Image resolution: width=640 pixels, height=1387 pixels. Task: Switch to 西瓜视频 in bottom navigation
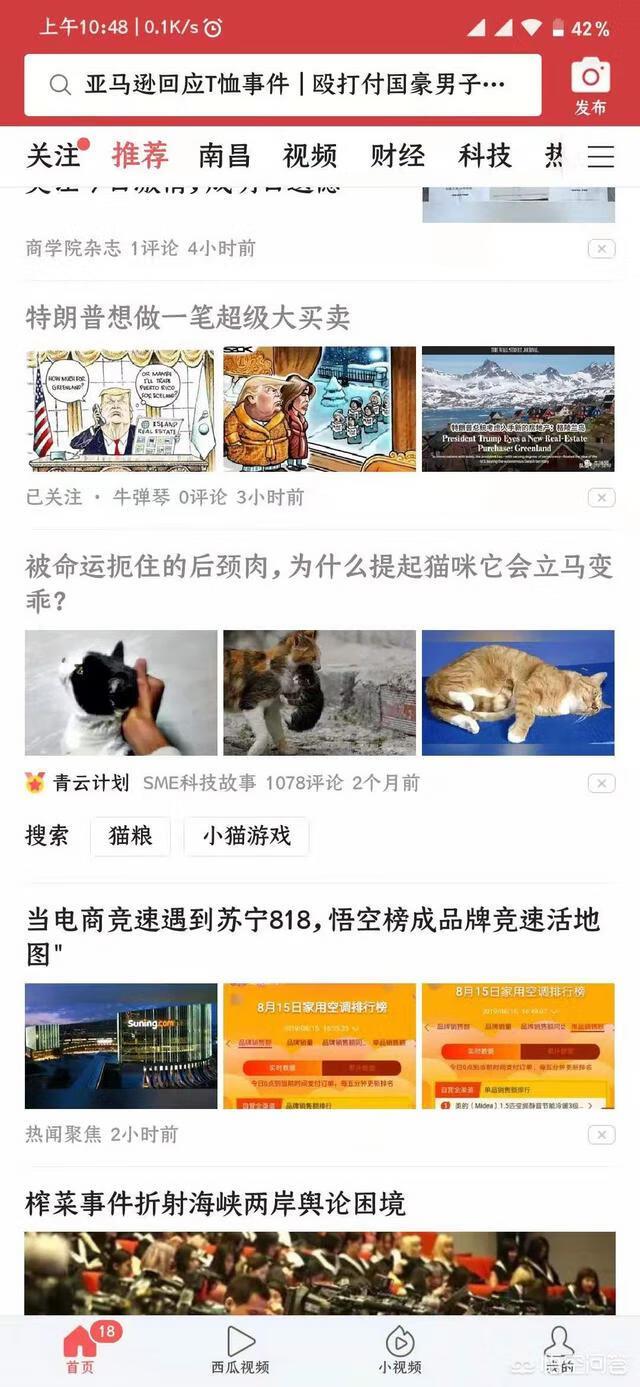[x=240, y=1349]
